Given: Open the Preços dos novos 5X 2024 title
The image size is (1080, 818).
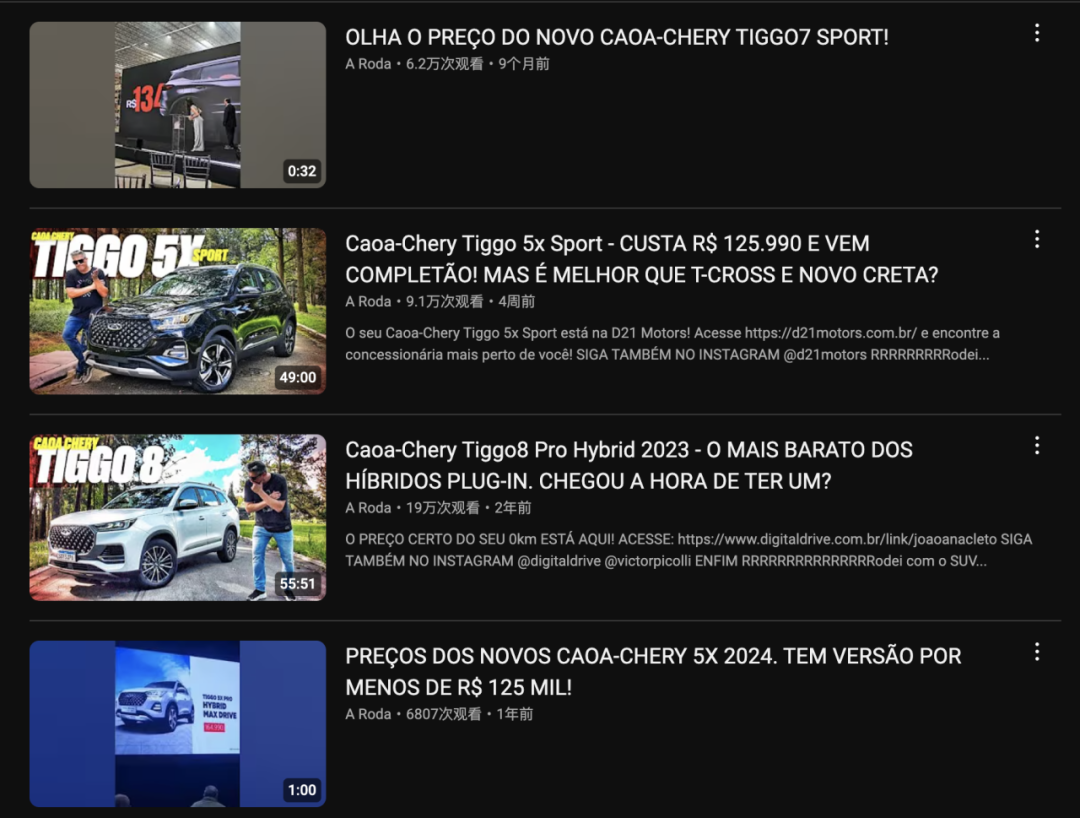Looking at the screenshot, I should point(652,671).
